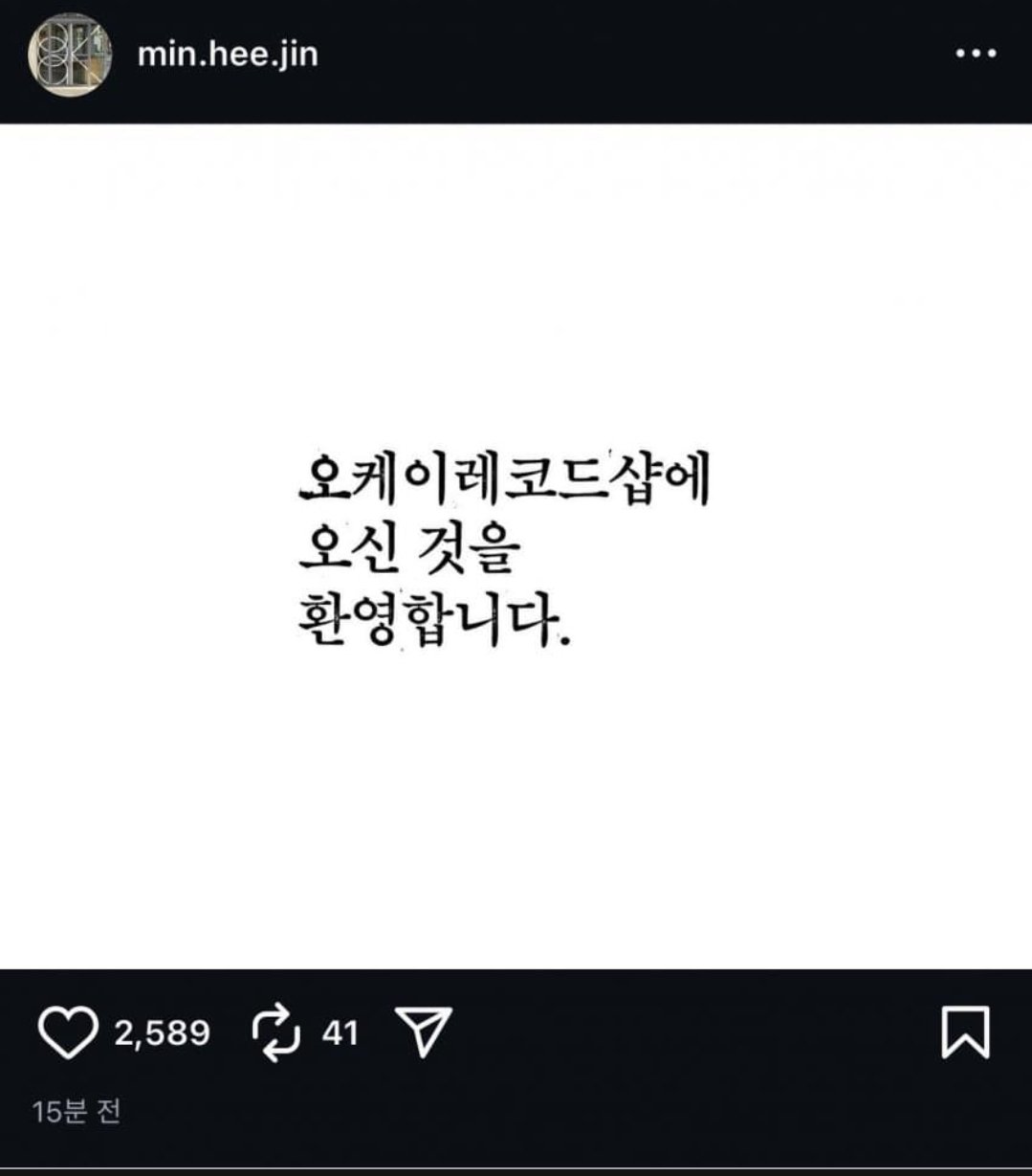Viewport: 1032px width, 1176px height.
Task: Open the min.hee.jin username link
Action: click(228, 54)
